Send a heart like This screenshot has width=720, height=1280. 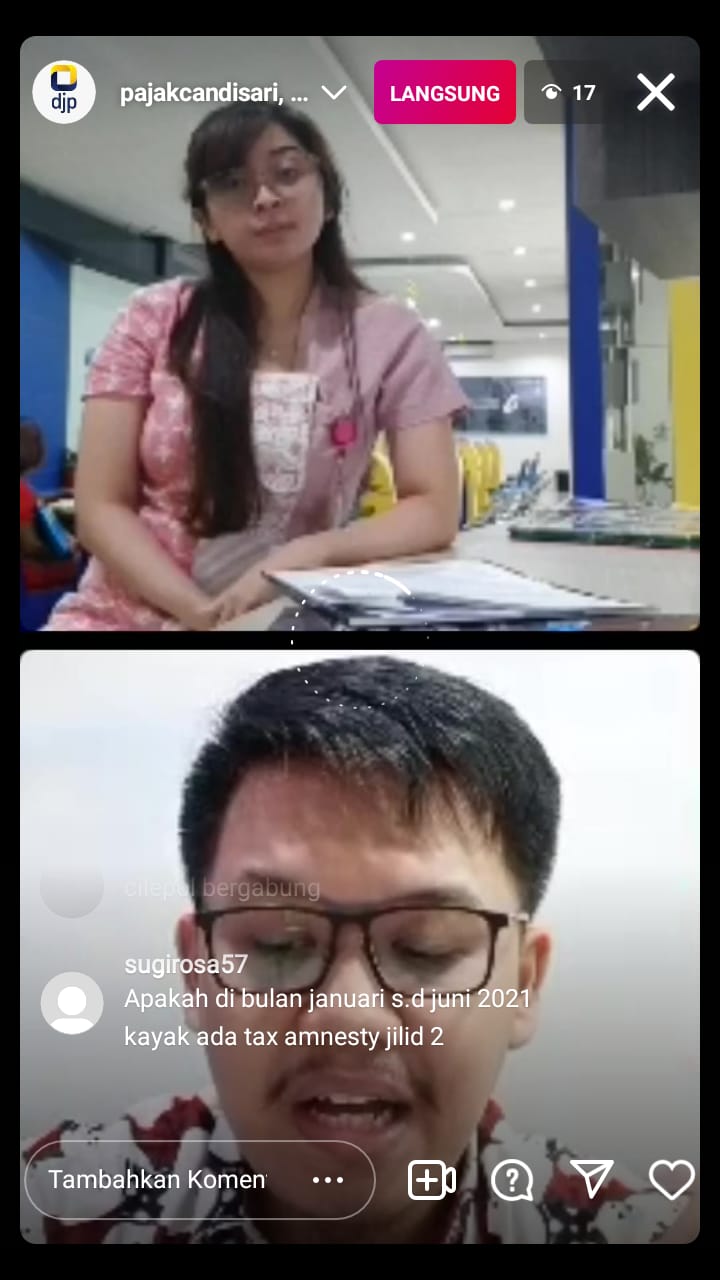671,1180
